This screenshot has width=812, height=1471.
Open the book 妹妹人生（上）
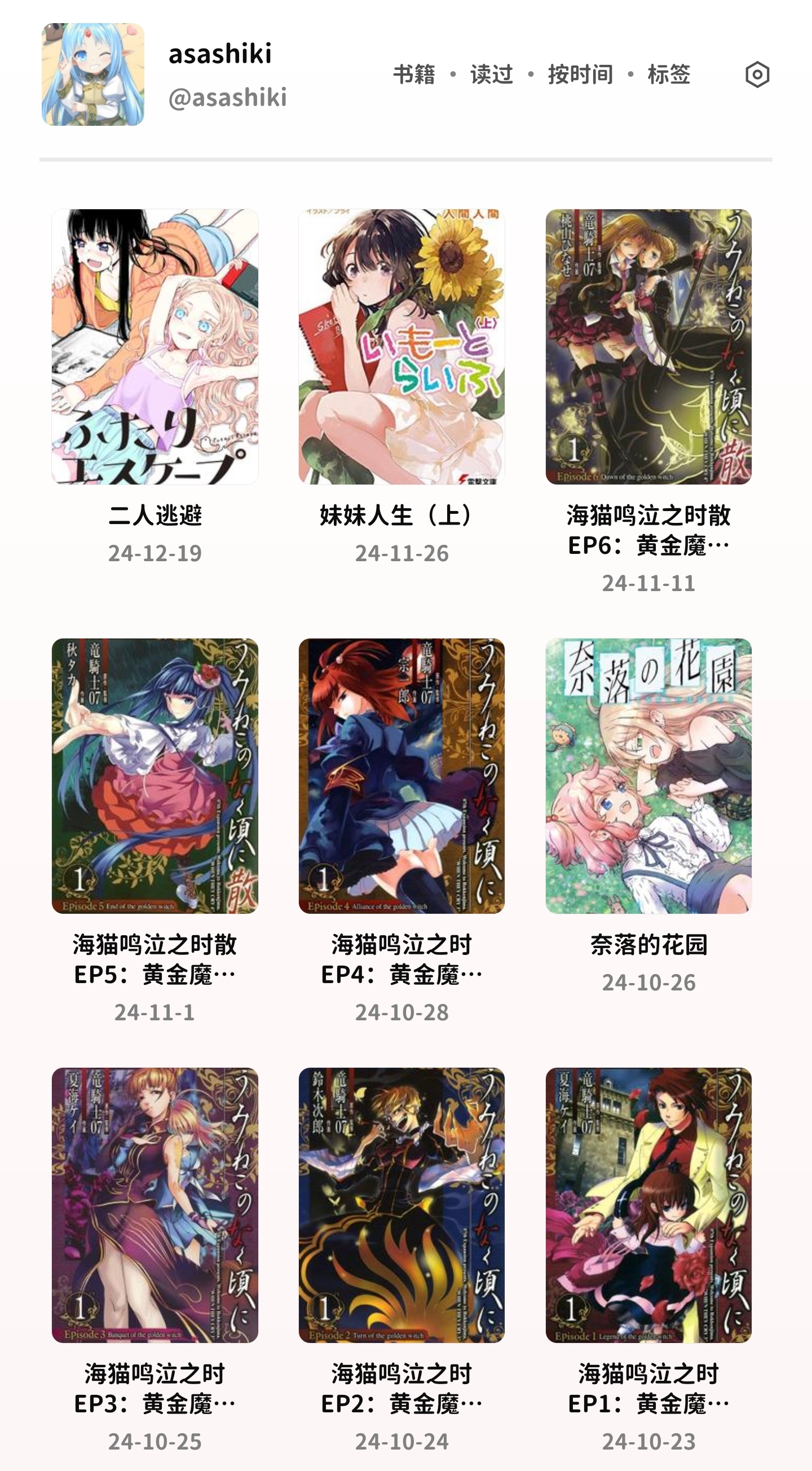(401, 347)
